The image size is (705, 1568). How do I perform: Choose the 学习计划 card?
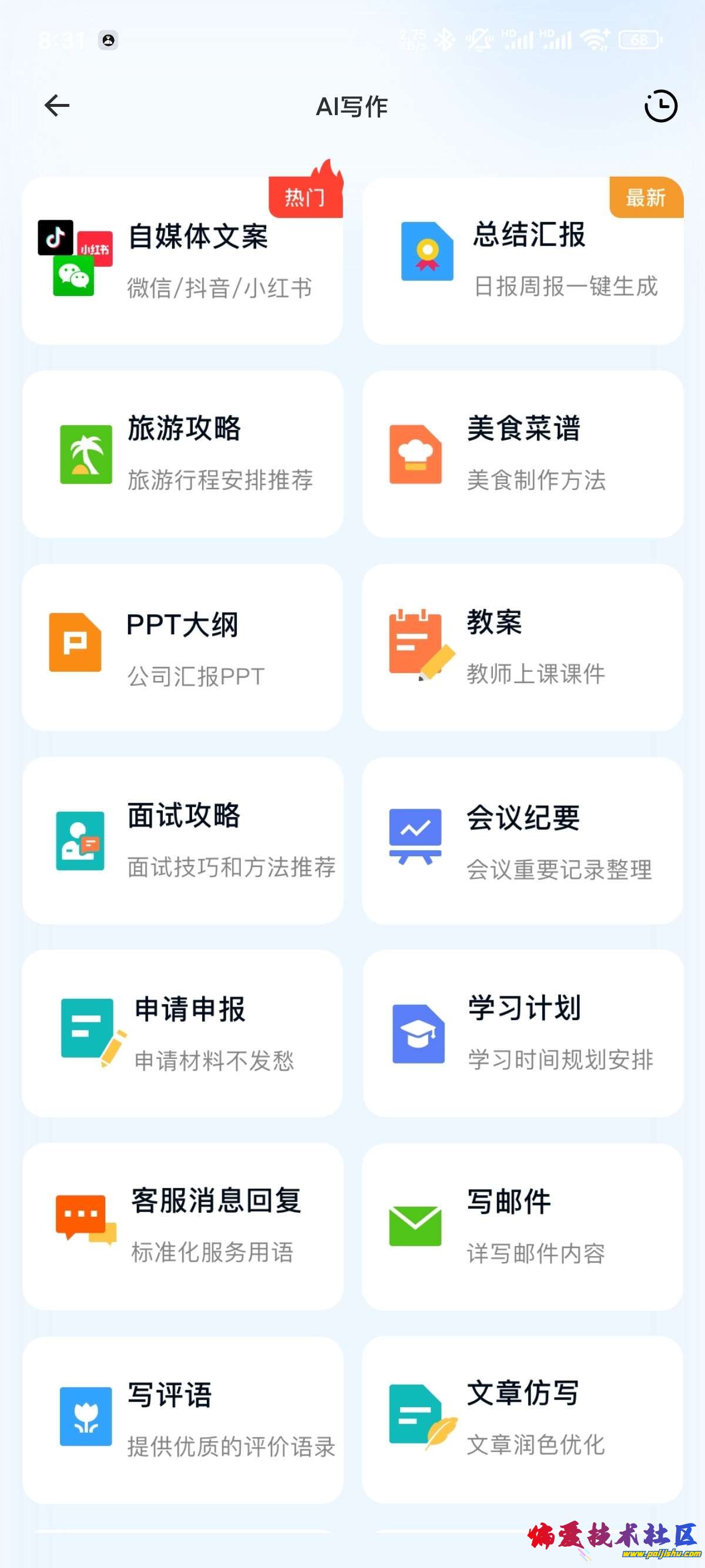[522, 1034]
